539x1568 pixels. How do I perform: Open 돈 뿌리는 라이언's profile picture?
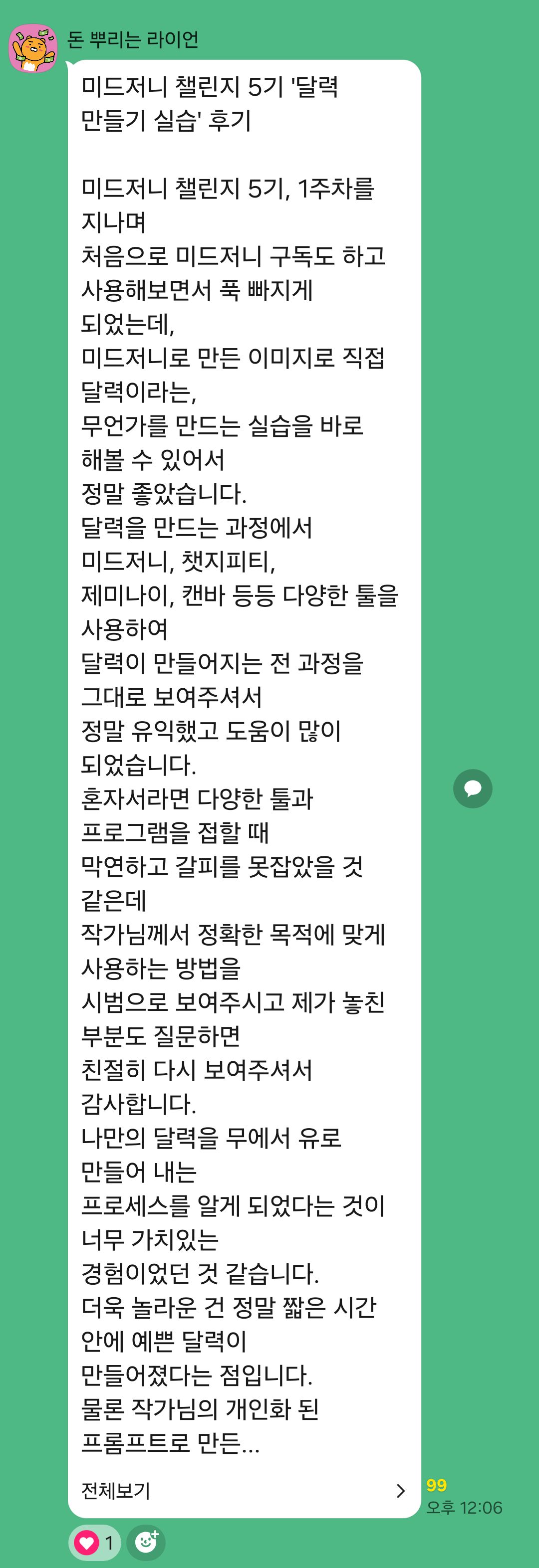pyautogui.click(x=32, y=48)
